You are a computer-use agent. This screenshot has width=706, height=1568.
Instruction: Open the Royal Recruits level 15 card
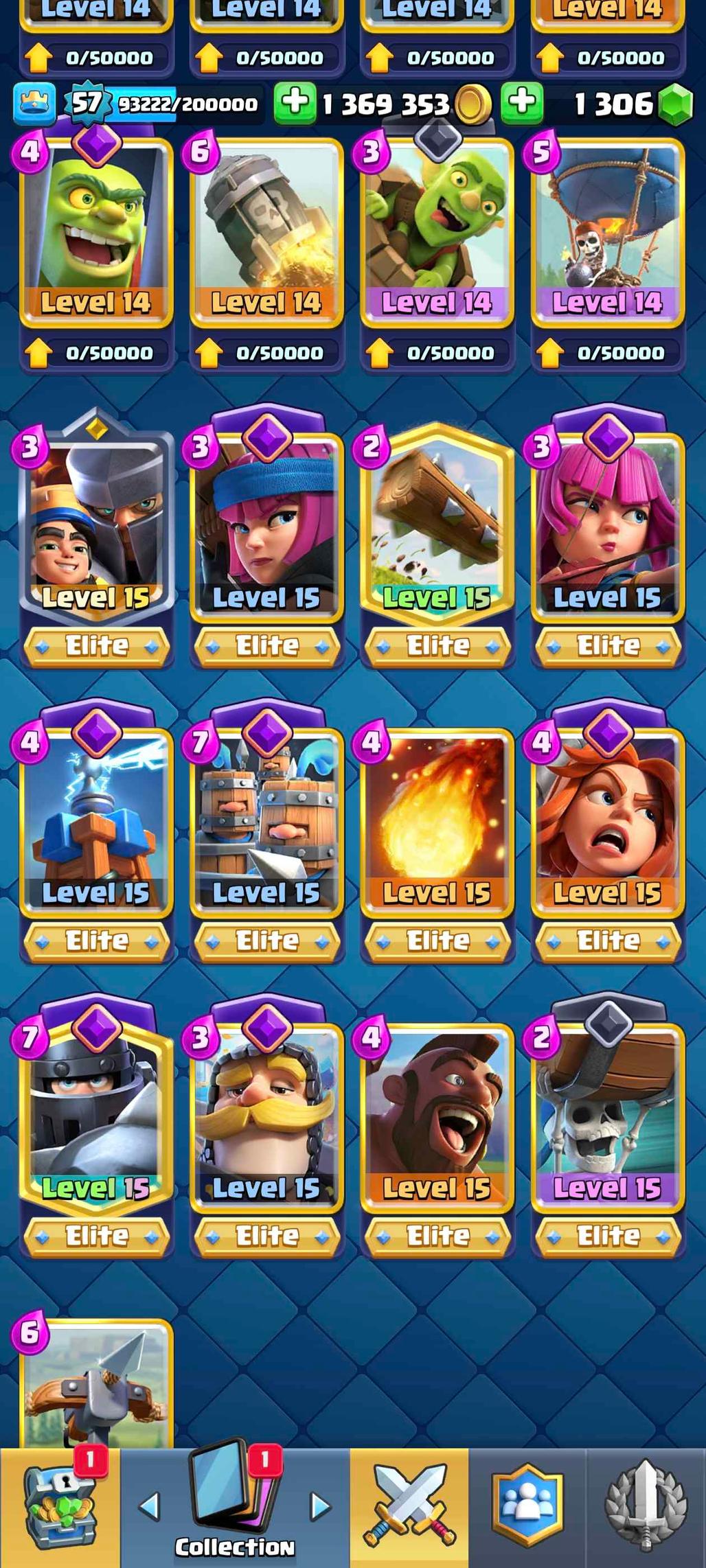pos(266,824)
